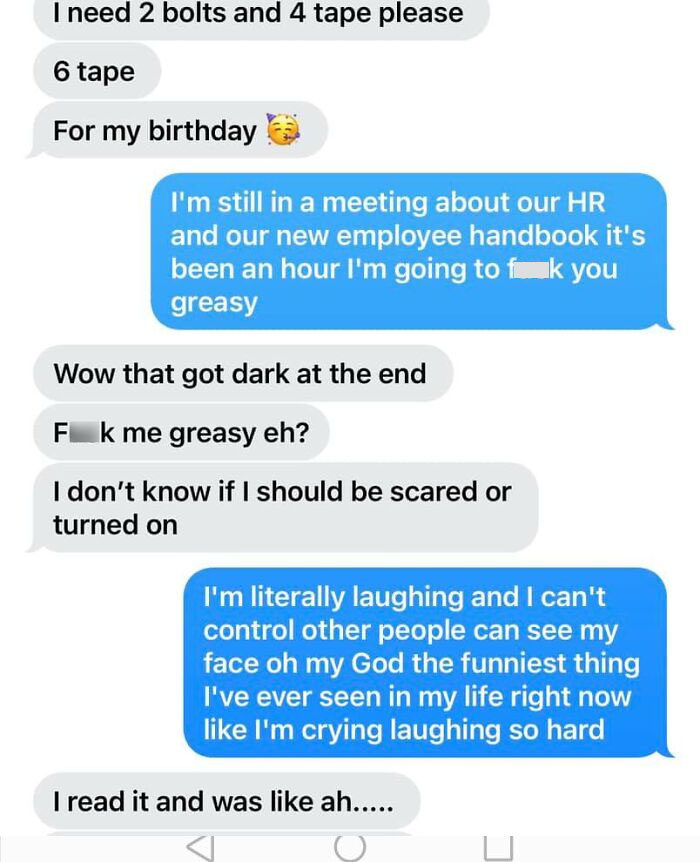Viewport: 700px width, 862px height.
Task: Open the recent apps view
Action: (499, 847)
